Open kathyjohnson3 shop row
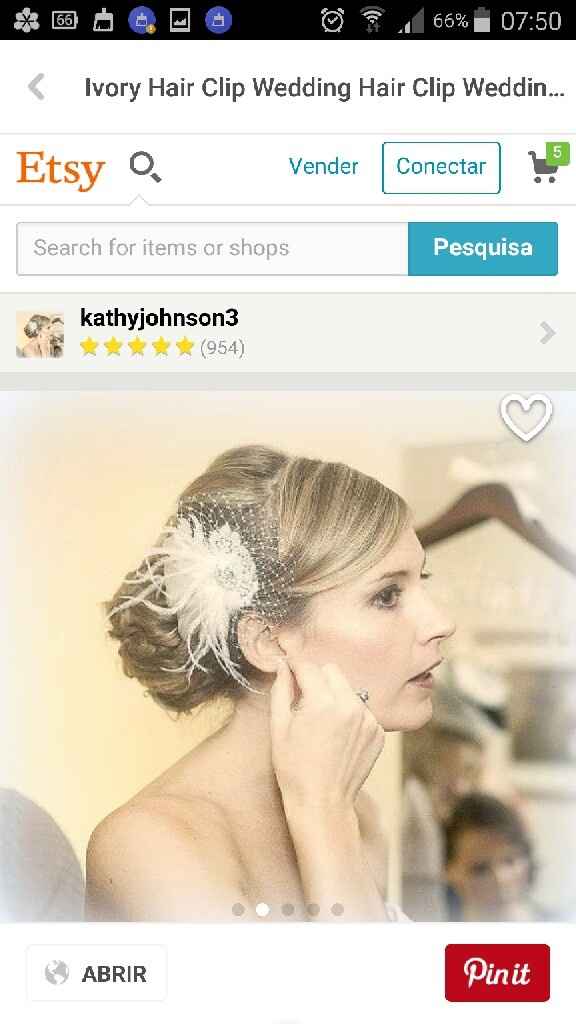 [x=288, y=333]
